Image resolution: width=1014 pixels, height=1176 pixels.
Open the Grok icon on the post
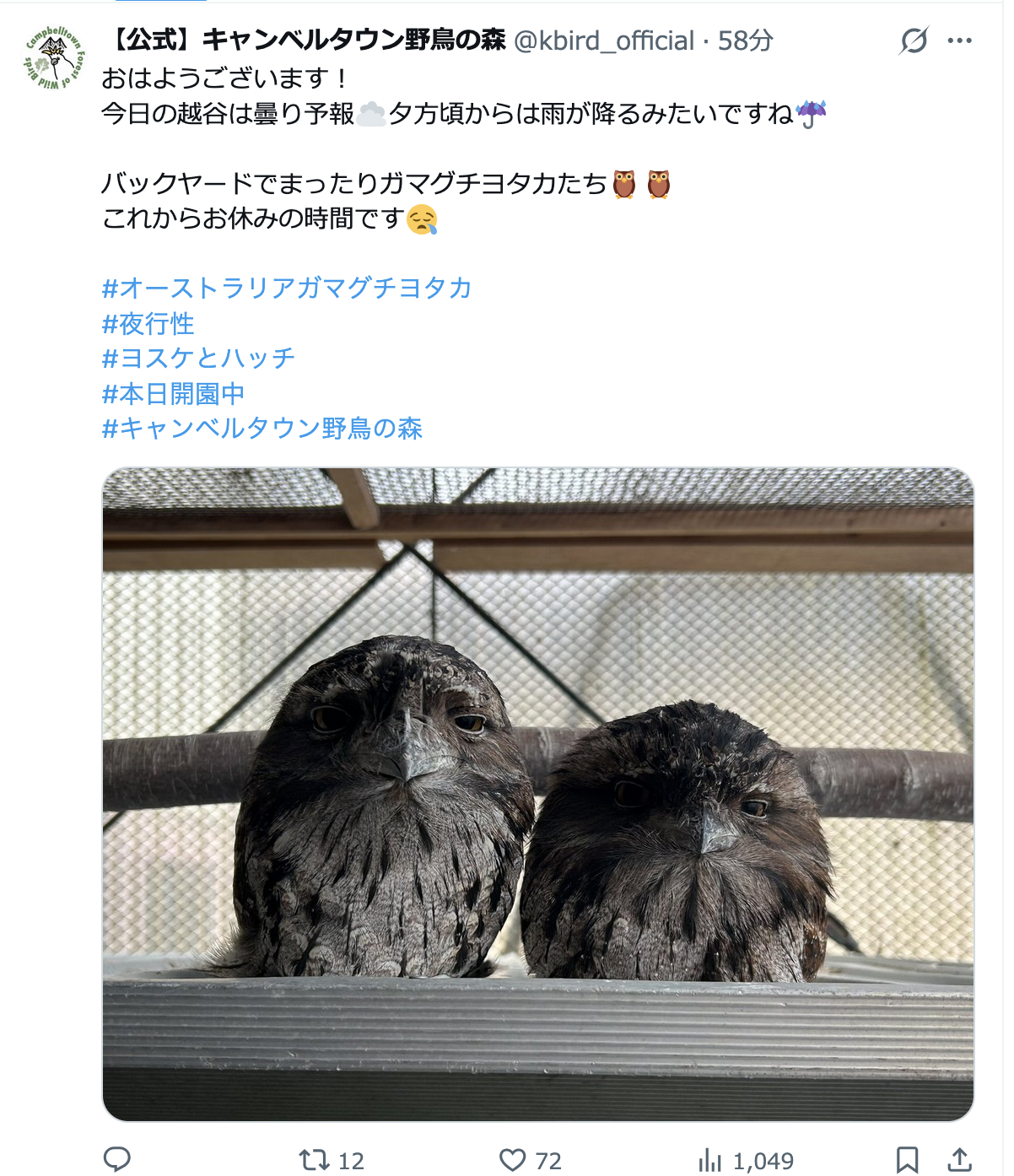click(914, 40)
